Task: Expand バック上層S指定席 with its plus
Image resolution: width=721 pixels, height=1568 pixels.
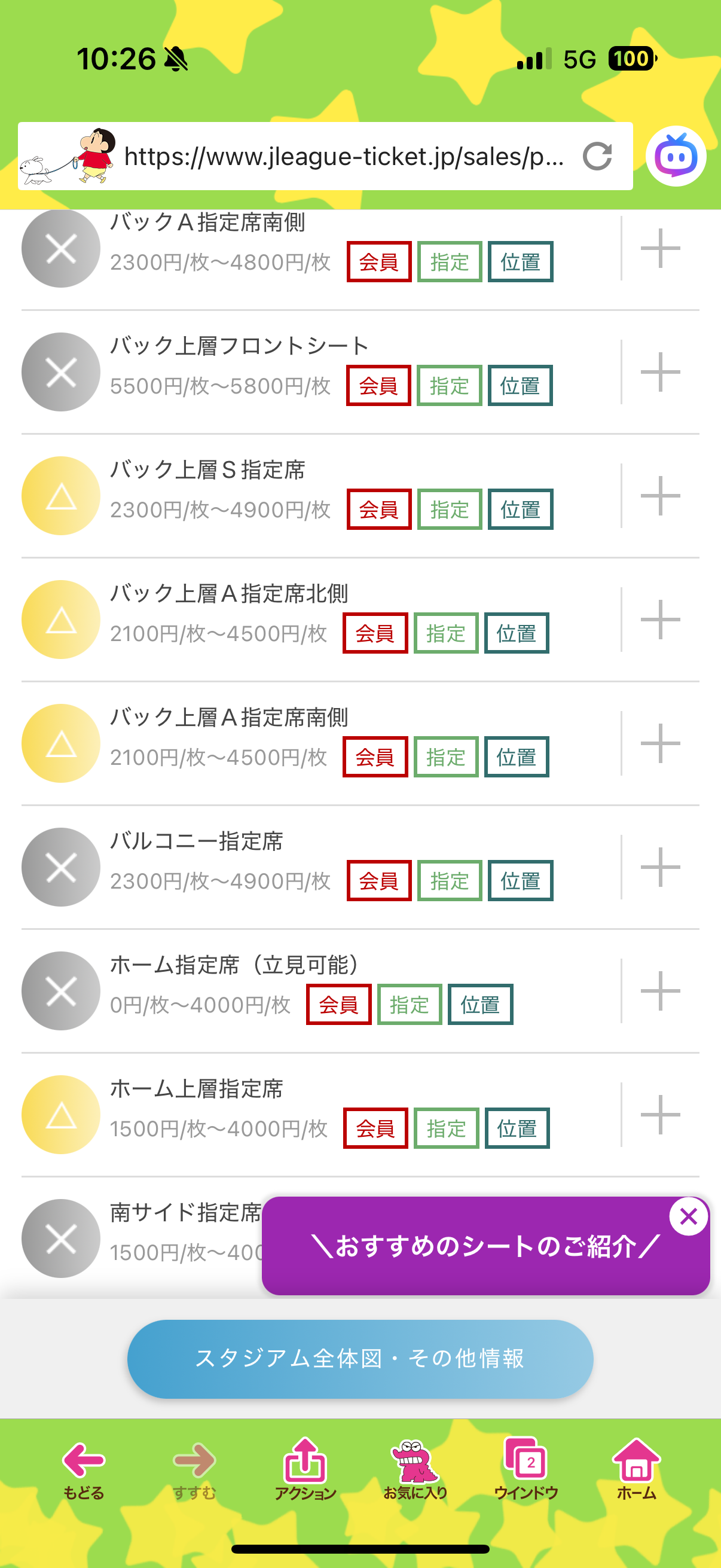Action: (x=660, y=496)
